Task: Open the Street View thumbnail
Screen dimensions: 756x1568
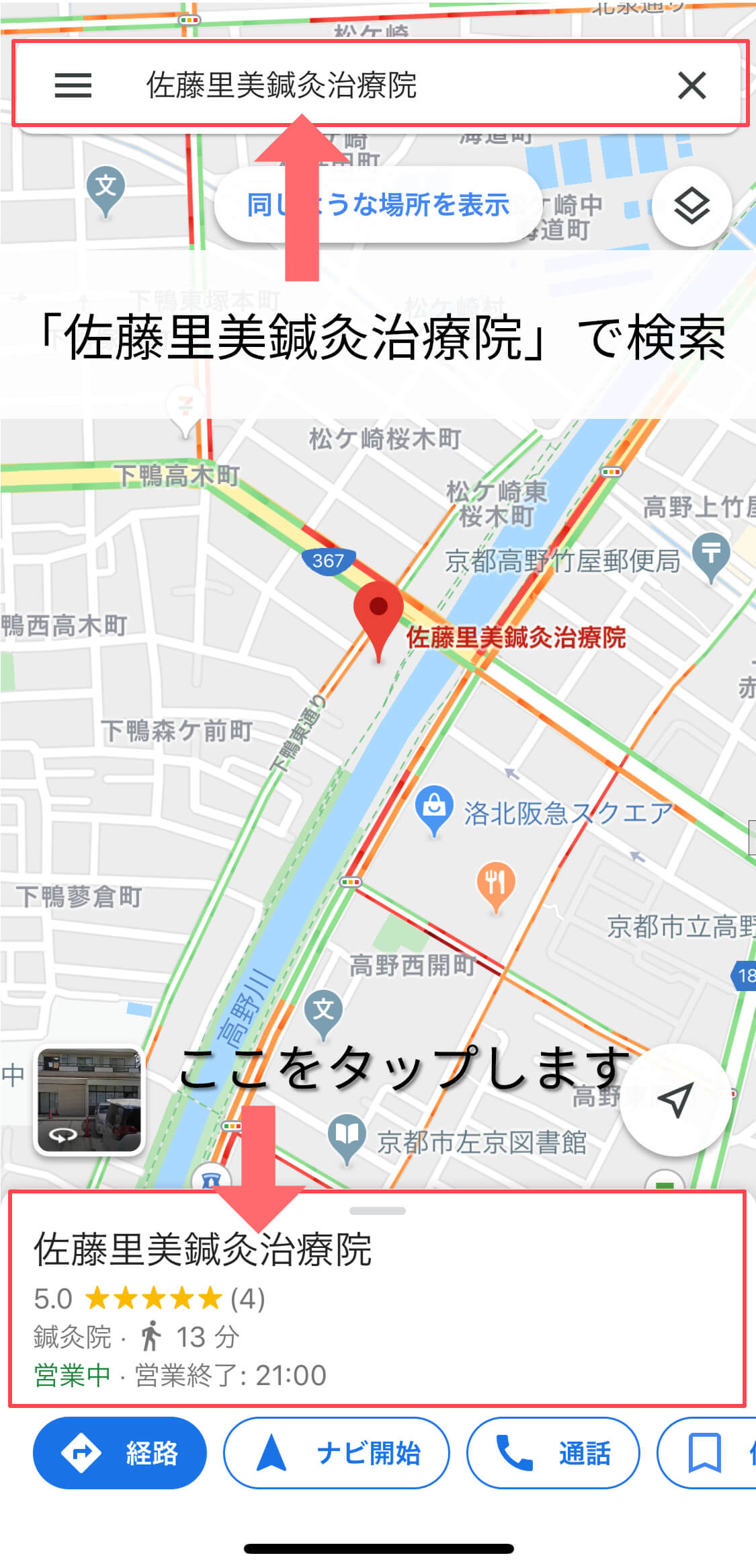Action: (89, 1101)
